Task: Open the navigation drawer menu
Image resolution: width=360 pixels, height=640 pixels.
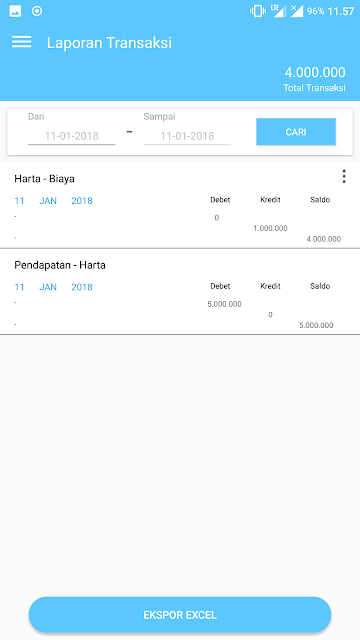Action: pos(22,42)
